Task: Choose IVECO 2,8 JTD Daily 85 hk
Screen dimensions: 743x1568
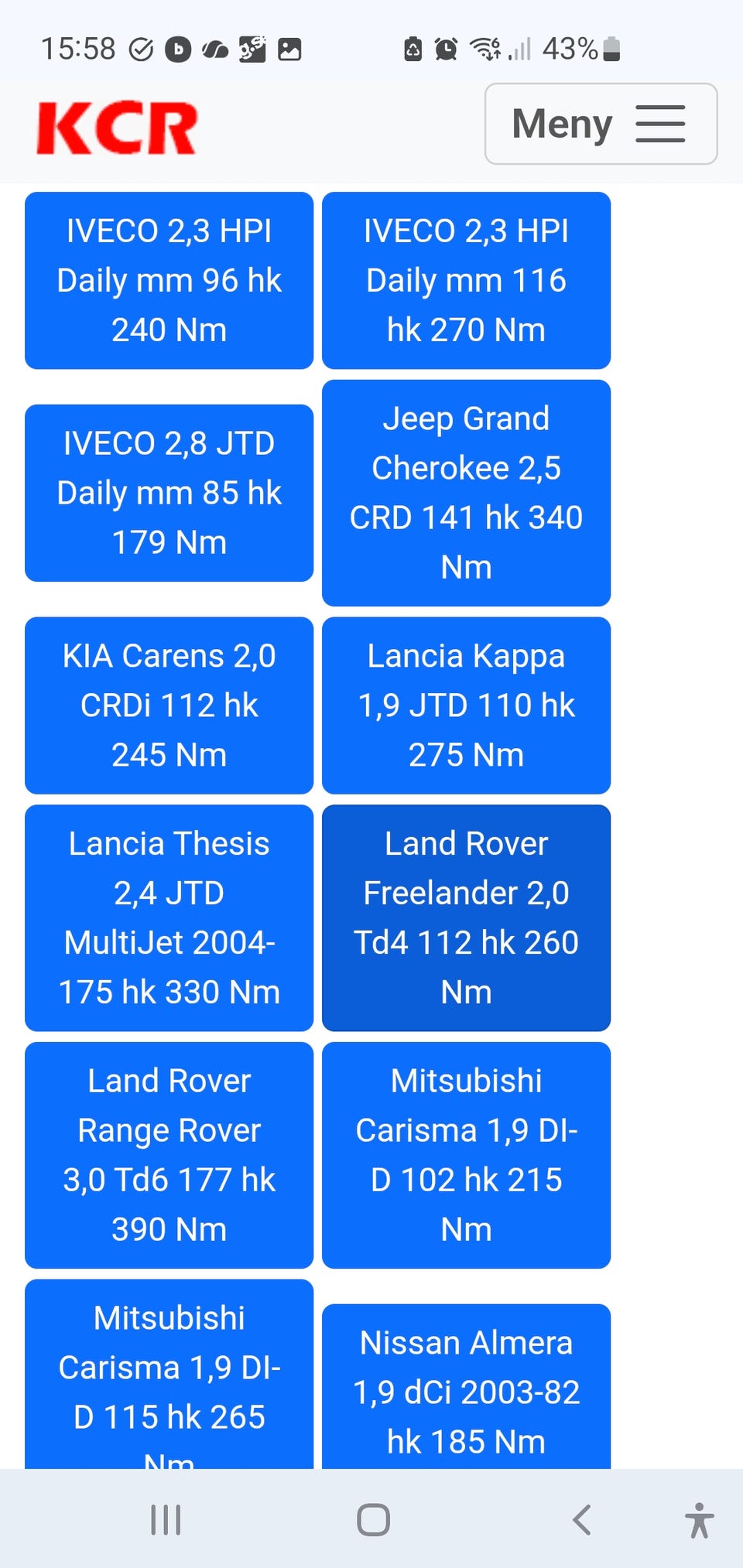Action: pyautogui.click(x=169, y=493)
